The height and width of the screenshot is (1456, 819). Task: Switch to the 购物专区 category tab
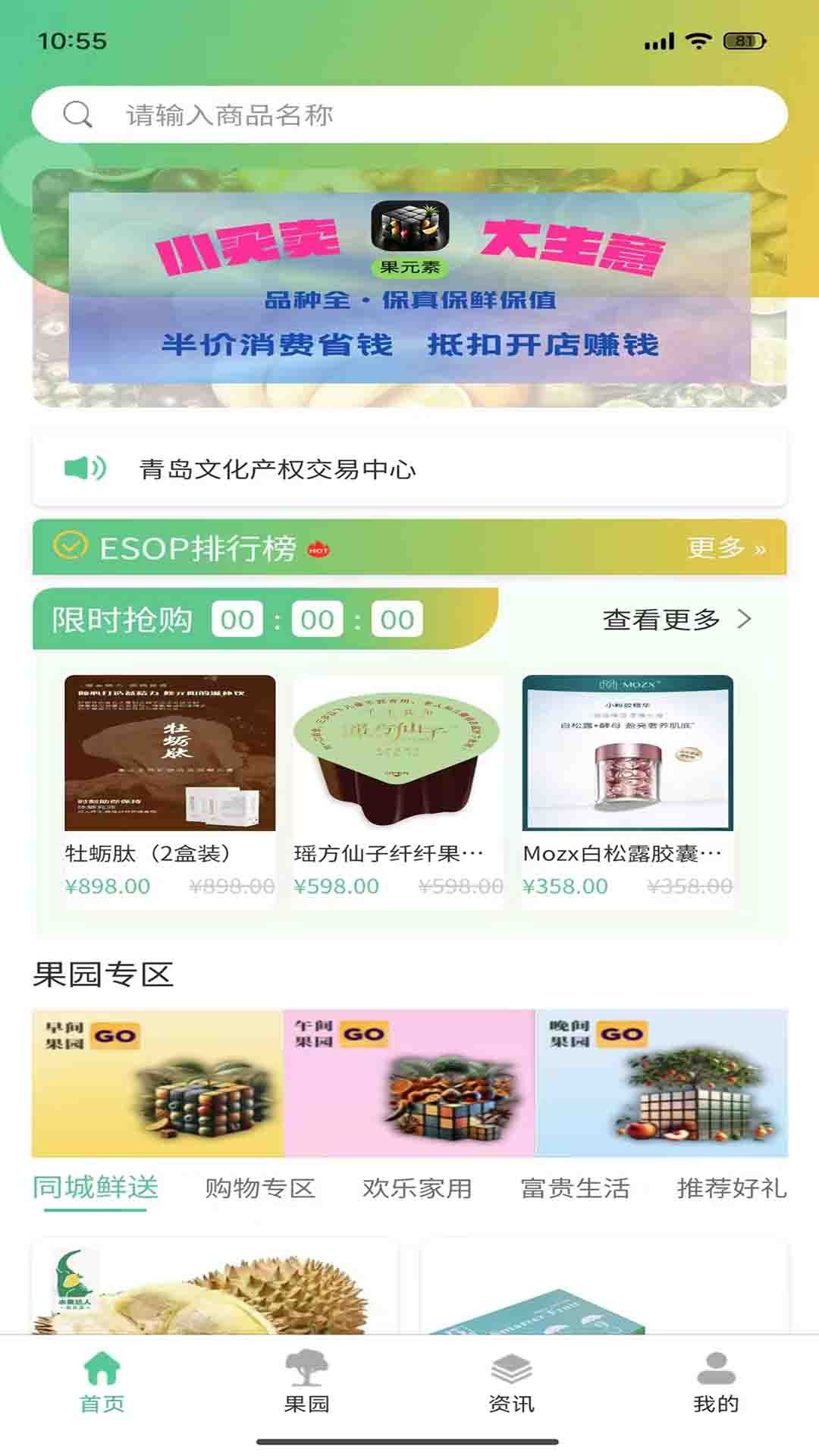260,1188
